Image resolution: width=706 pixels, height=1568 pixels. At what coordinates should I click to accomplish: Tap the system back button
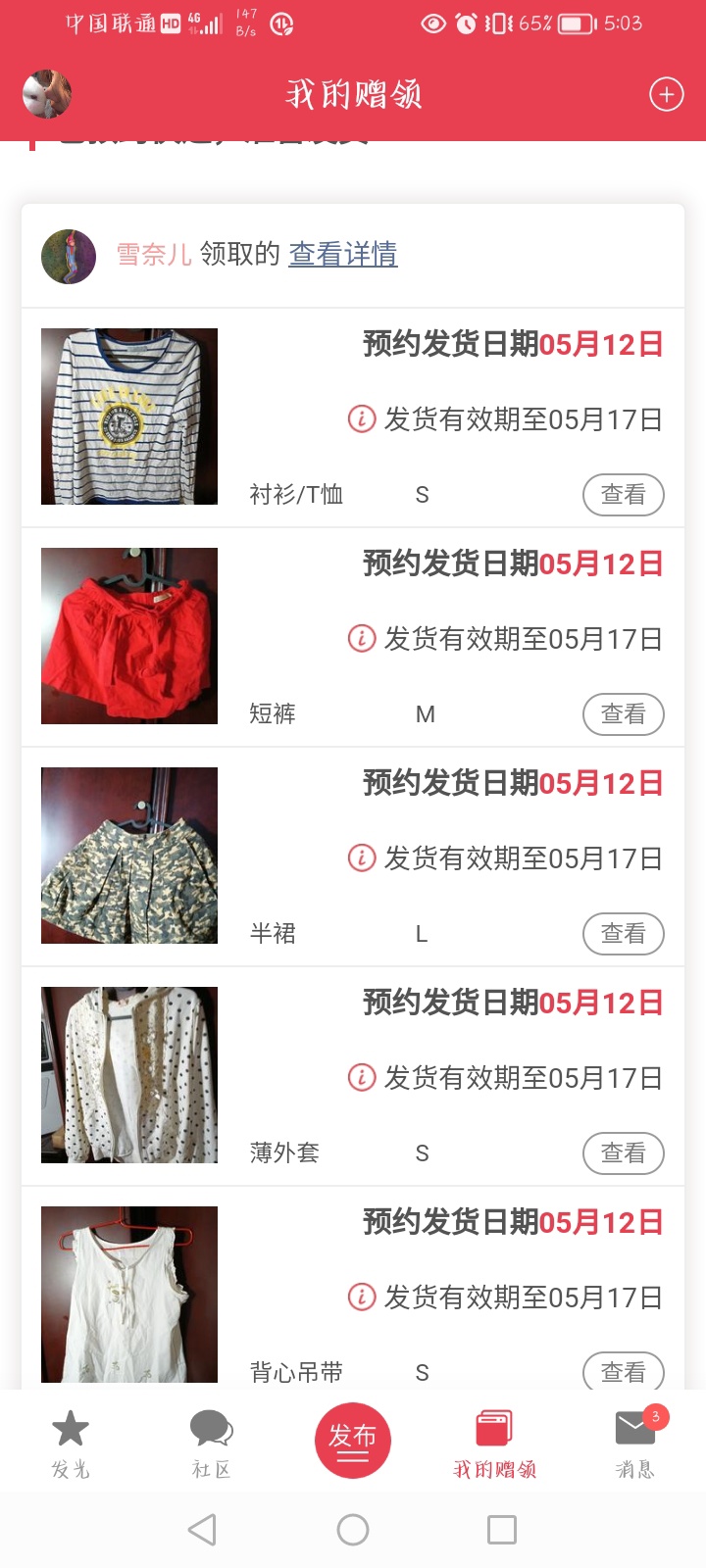pos(202,1530)
